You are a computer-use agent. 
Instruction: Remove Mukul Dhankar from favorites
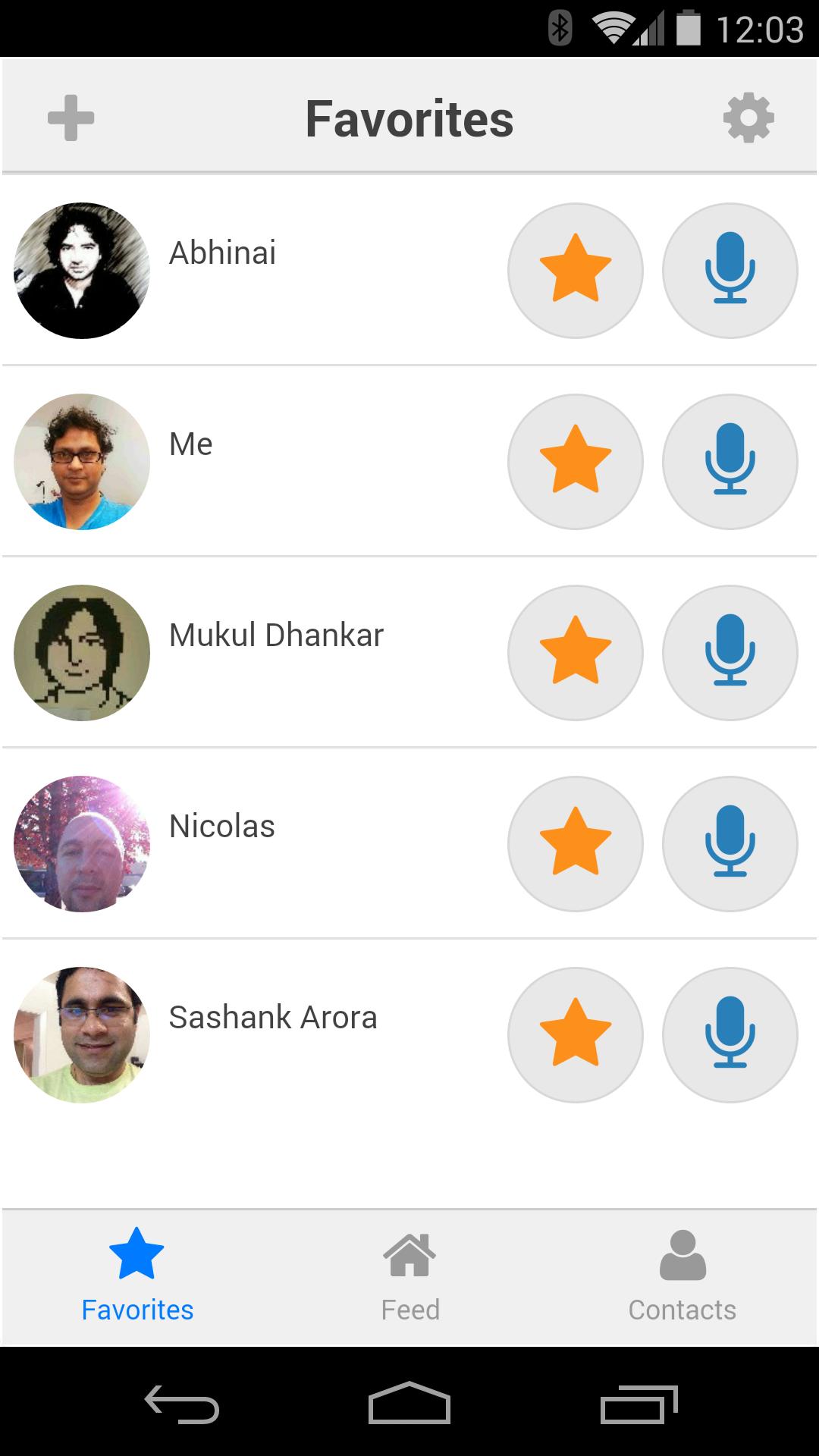point(576,652)
